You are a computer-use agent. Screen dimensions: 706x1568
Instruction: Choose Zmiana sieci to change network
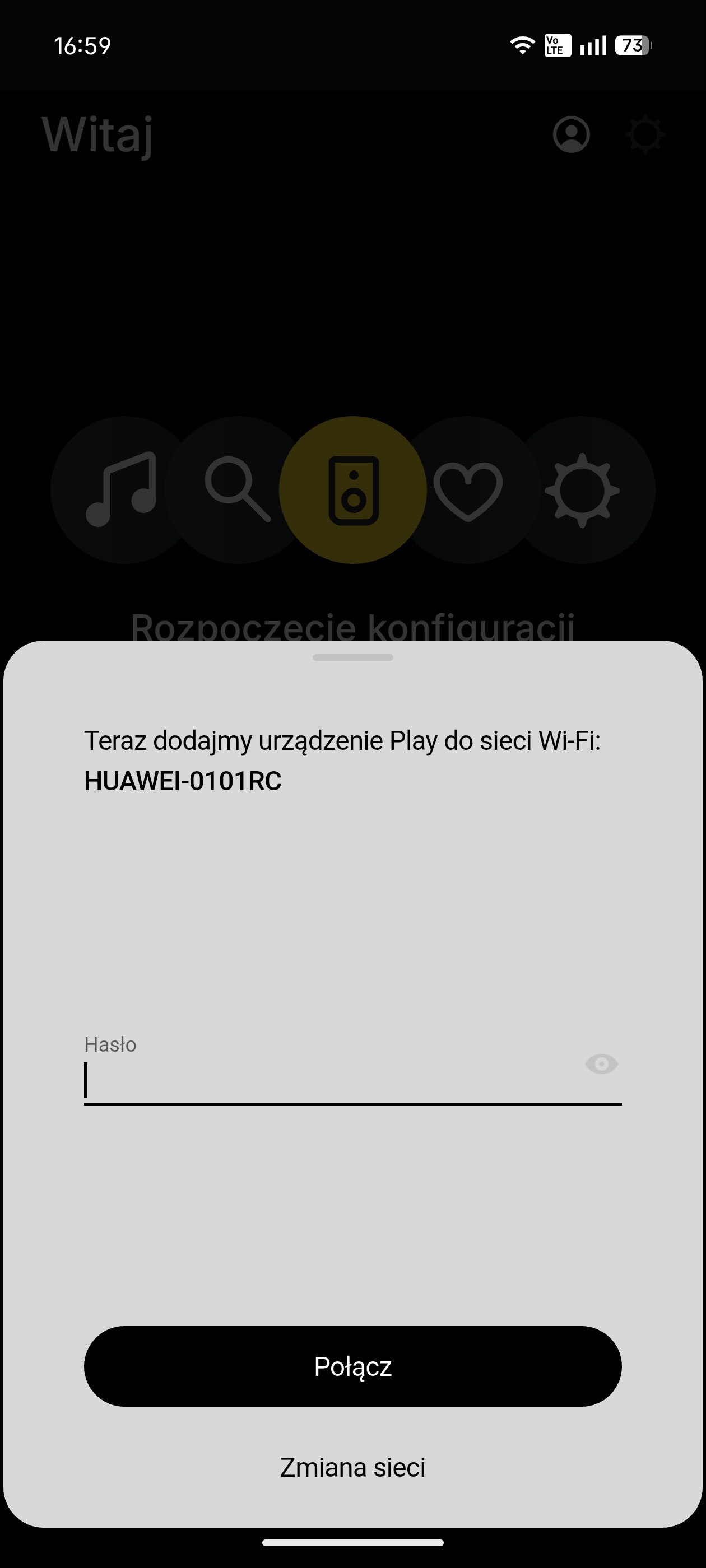(x=352, y=1468)
